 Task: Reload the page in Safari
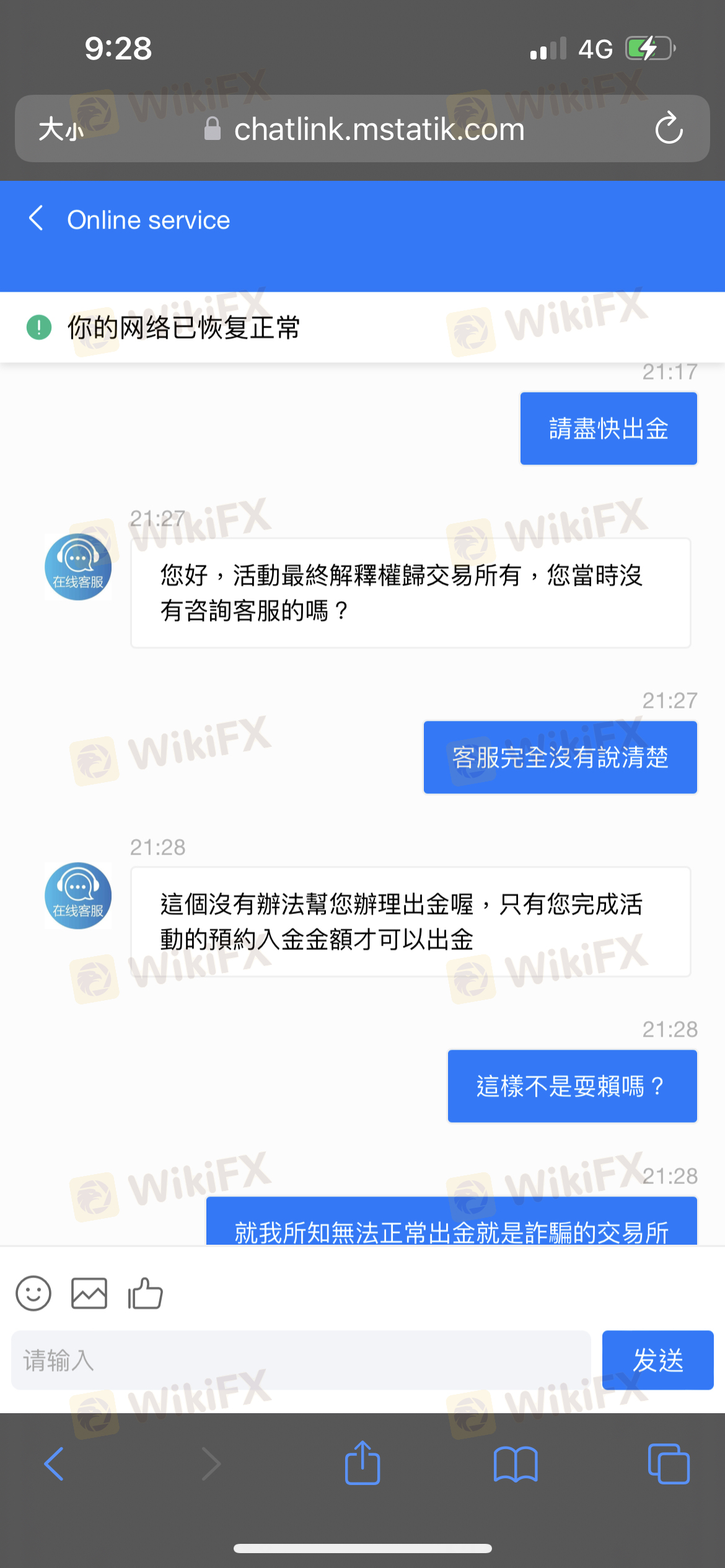[669, 128]
